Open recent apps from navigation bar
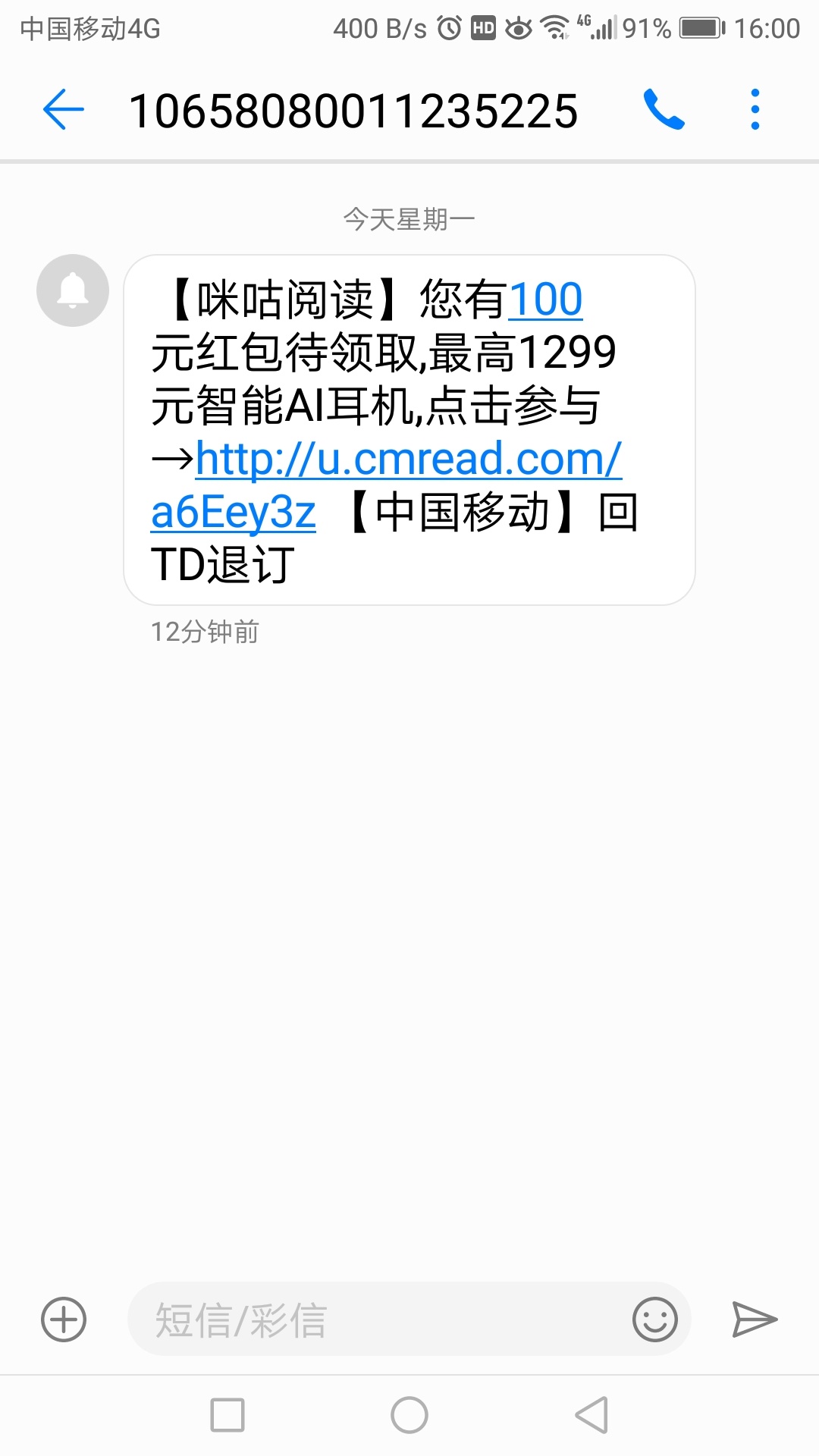 tap(227, 1415)
